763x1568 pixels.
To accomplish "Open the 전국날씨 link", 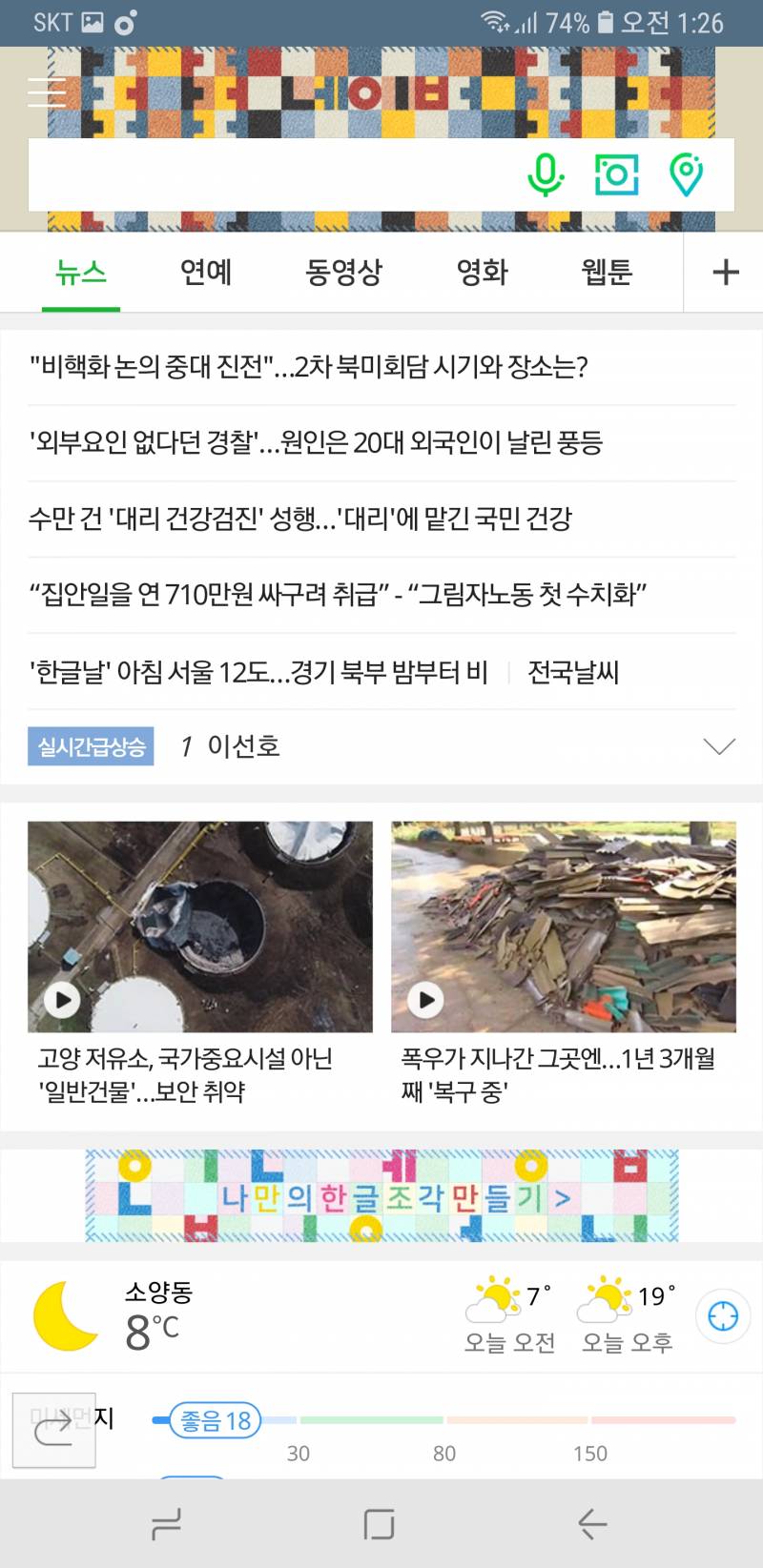I will pyautogui.click(x=573, y=673).
